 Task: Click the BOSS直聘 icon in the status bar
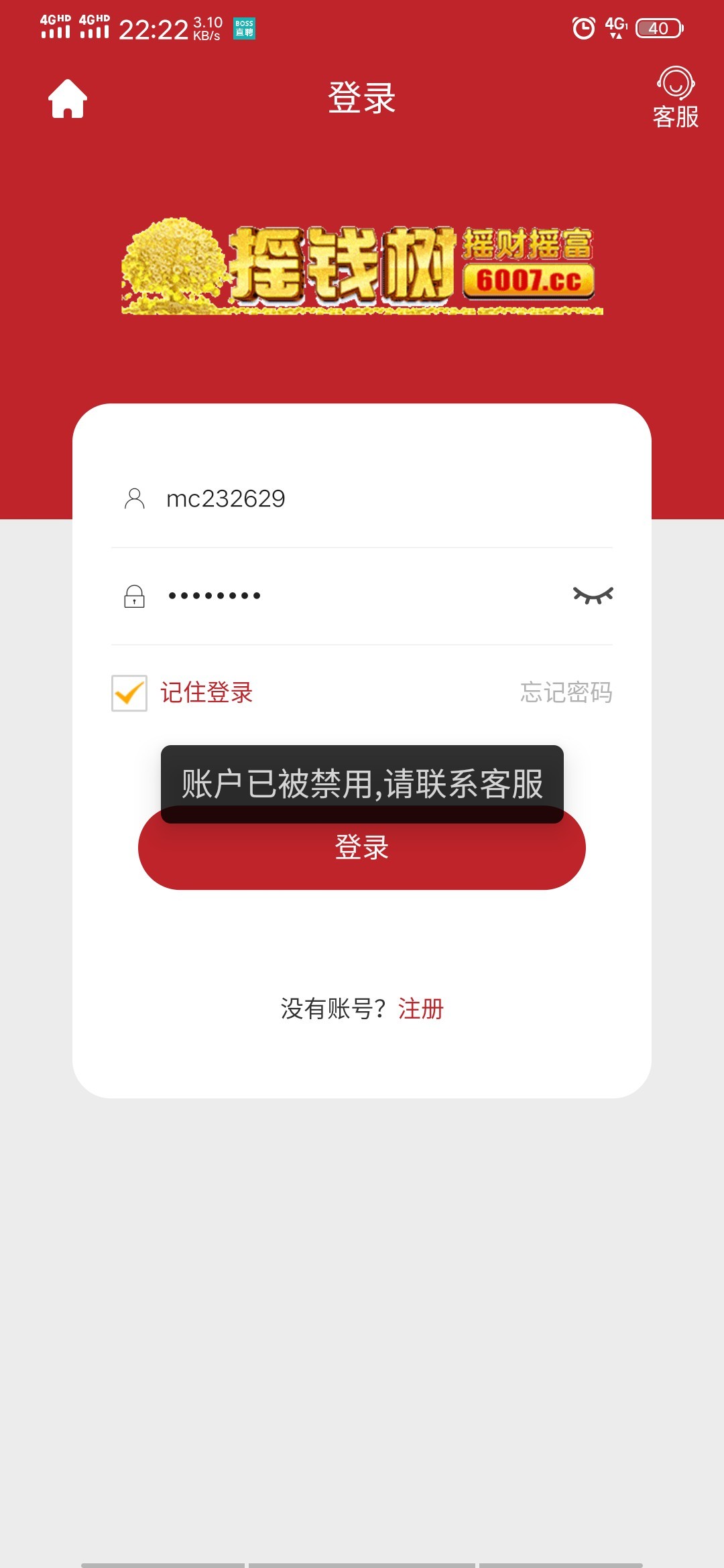[244, 28]
